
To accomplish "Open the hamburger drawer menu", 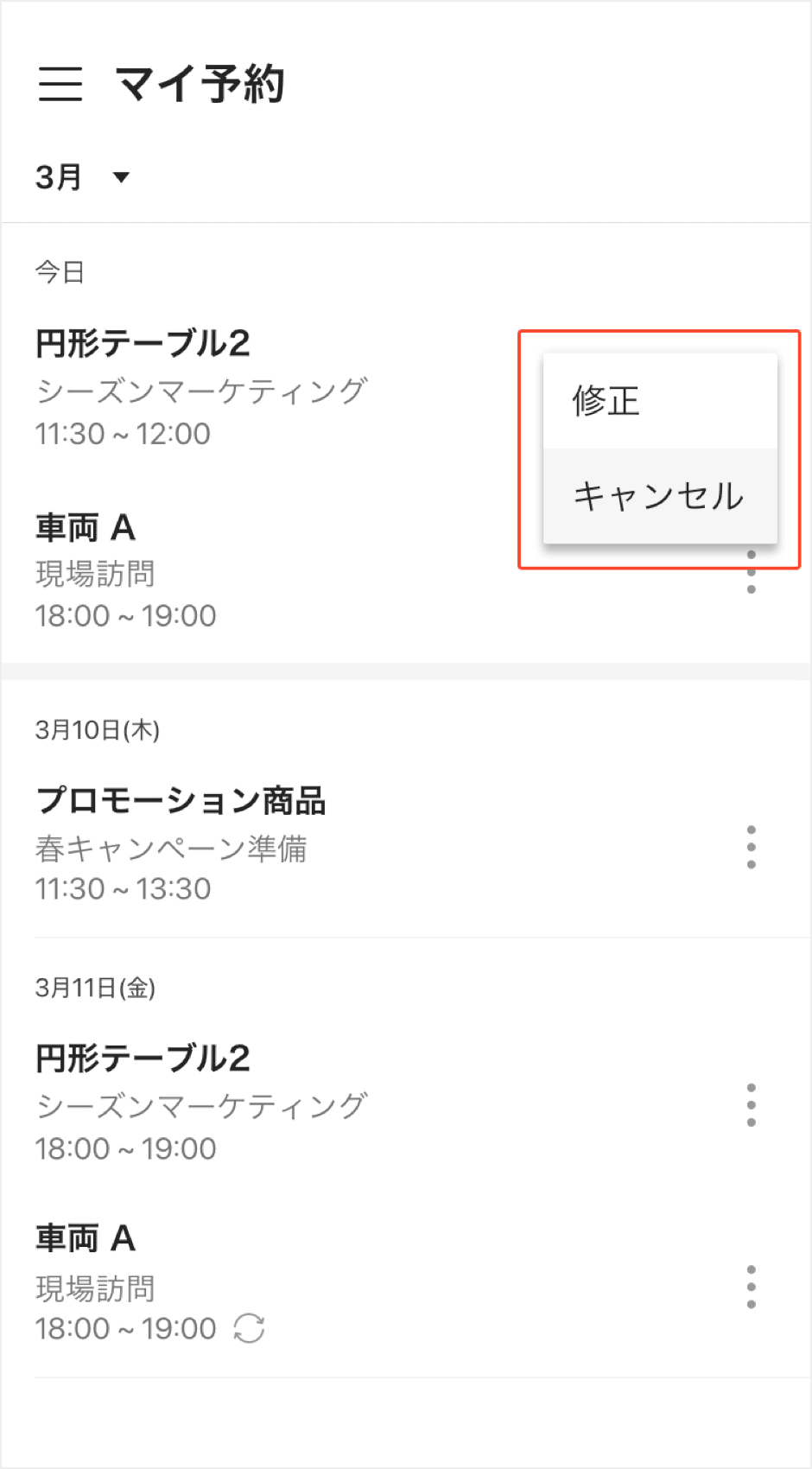I will tap(60, 84).
